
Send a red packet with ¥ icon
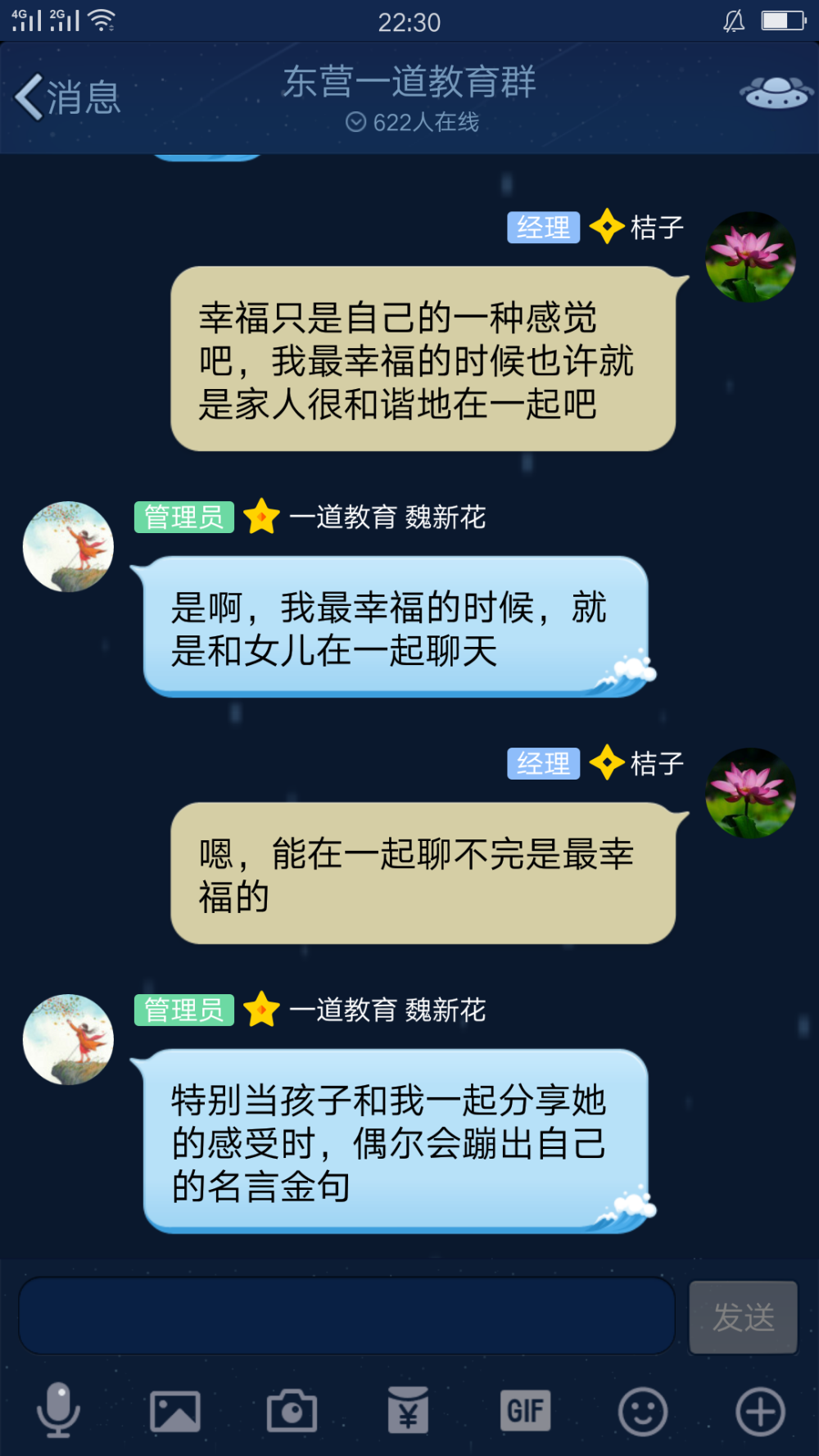coord(408,1409)
